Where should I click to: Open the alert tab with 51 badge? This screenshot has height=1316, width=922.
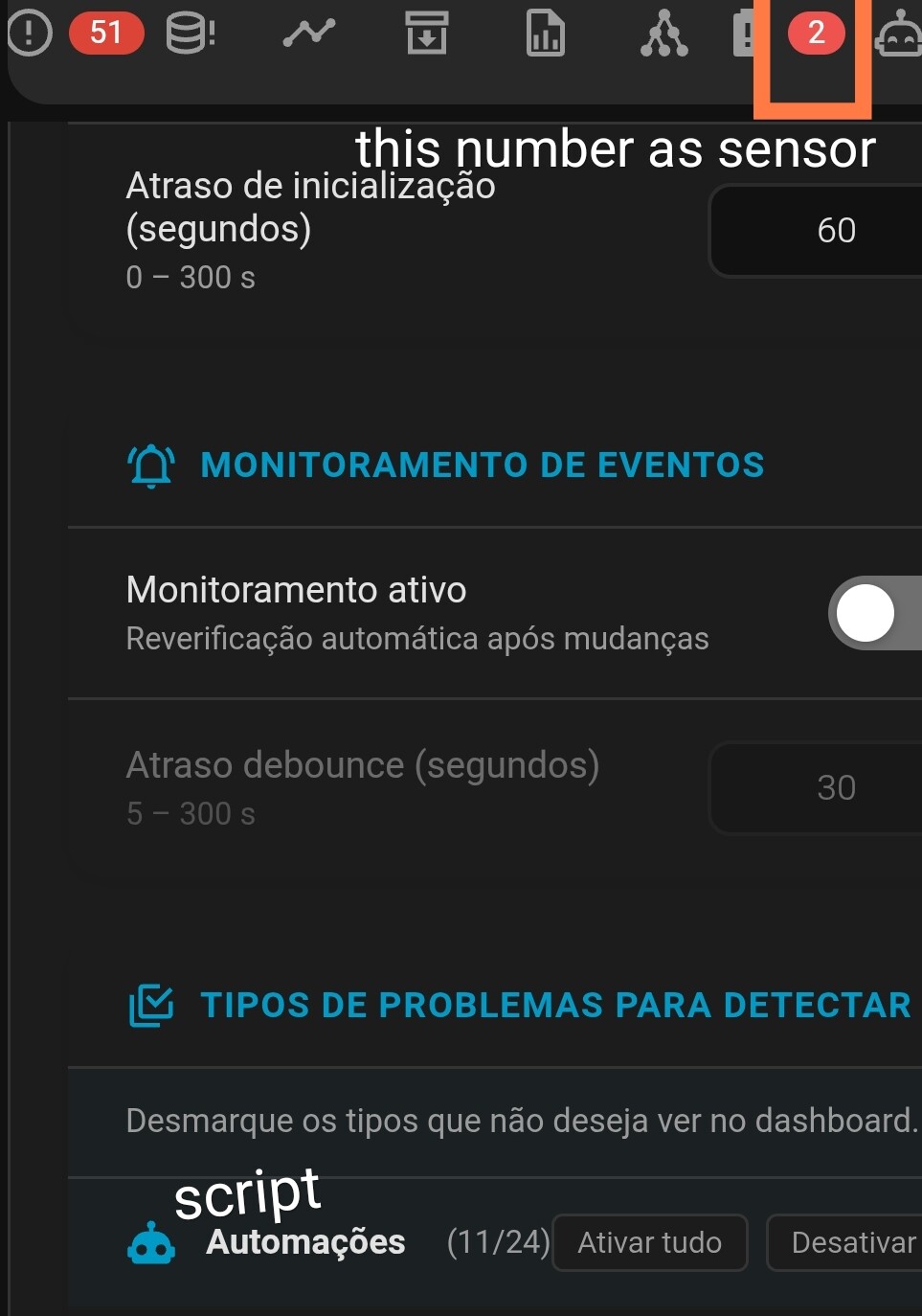[75, 33]
